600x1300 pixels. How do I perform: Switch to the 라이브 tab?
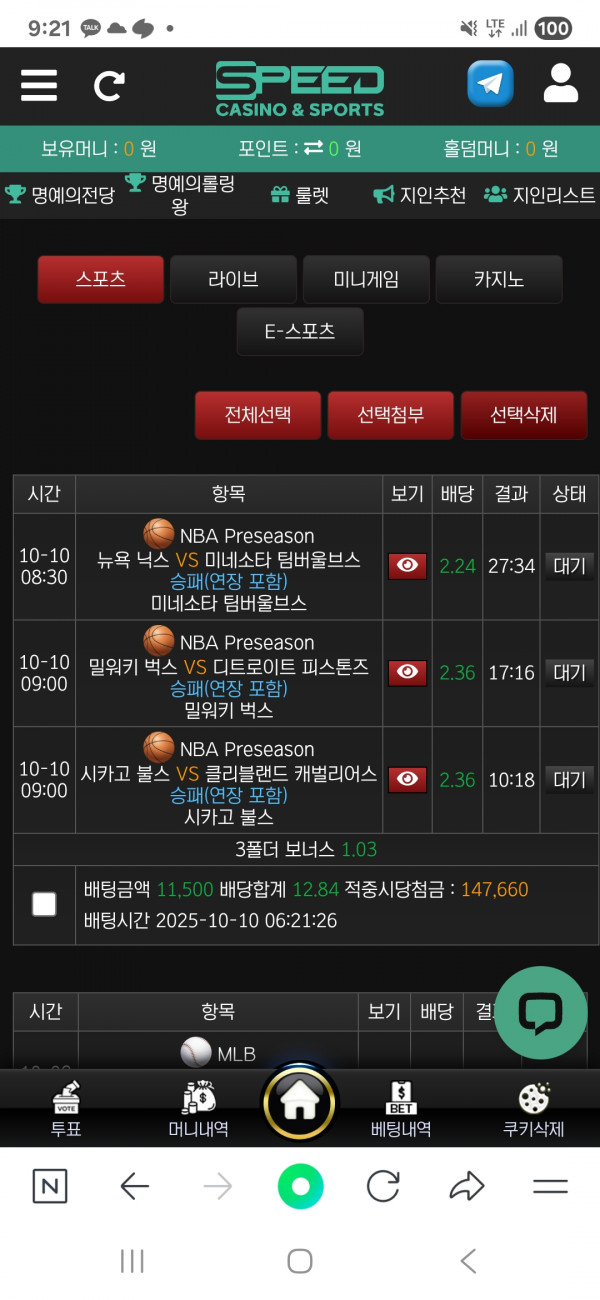pos(233,279)
